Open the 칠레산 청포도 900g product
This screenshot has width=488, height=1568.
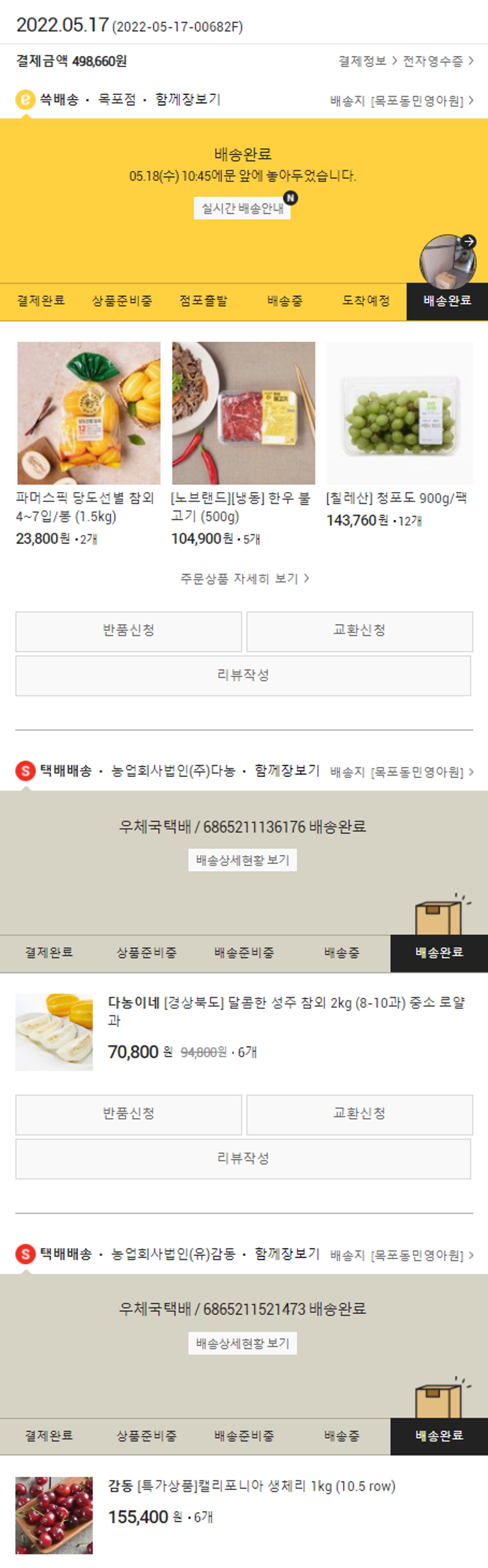coord(399,413)
